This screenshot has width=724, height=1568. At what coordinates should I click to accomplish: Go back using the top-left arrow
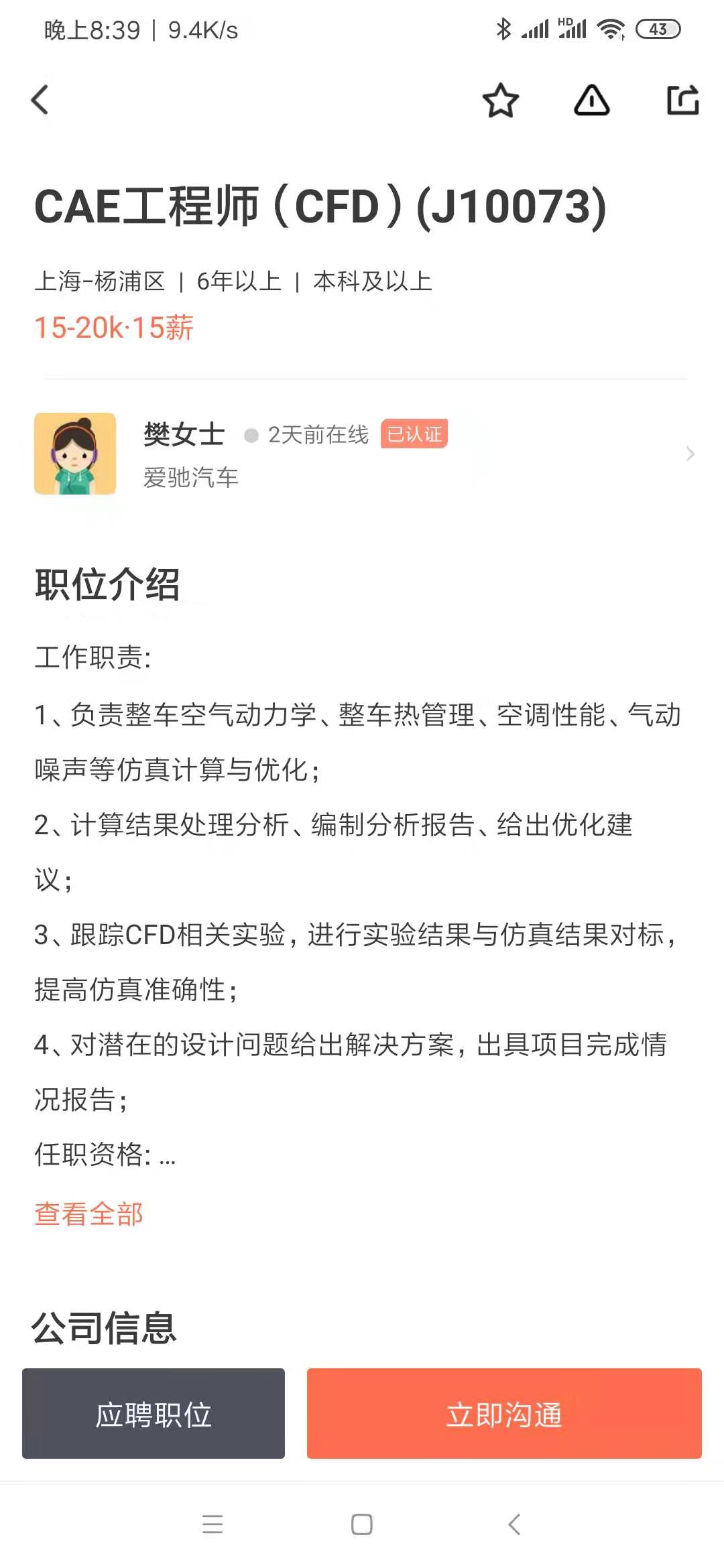click(40, 100)
